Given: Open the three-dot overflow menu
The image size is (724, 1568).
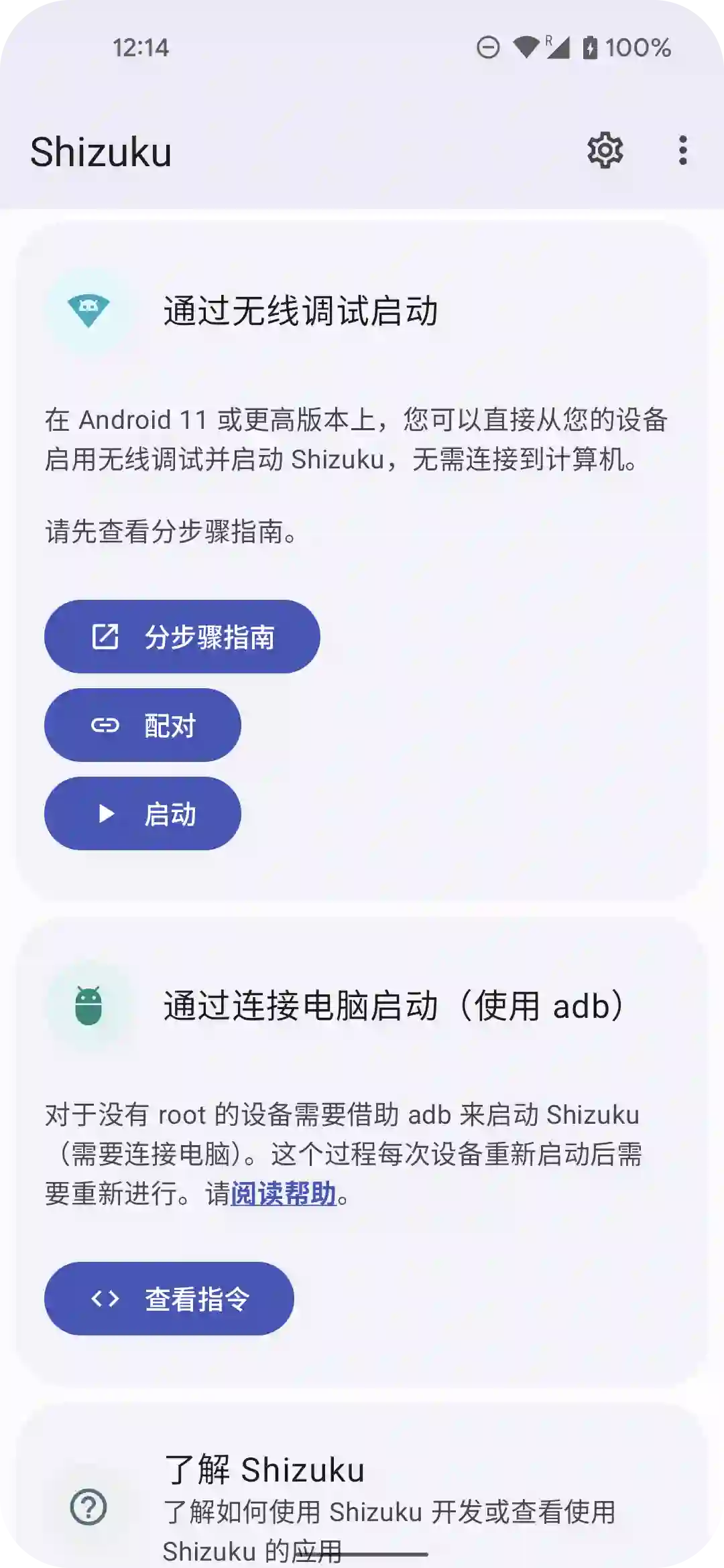Looking at the screenshot, I should [x=682, y=151].
